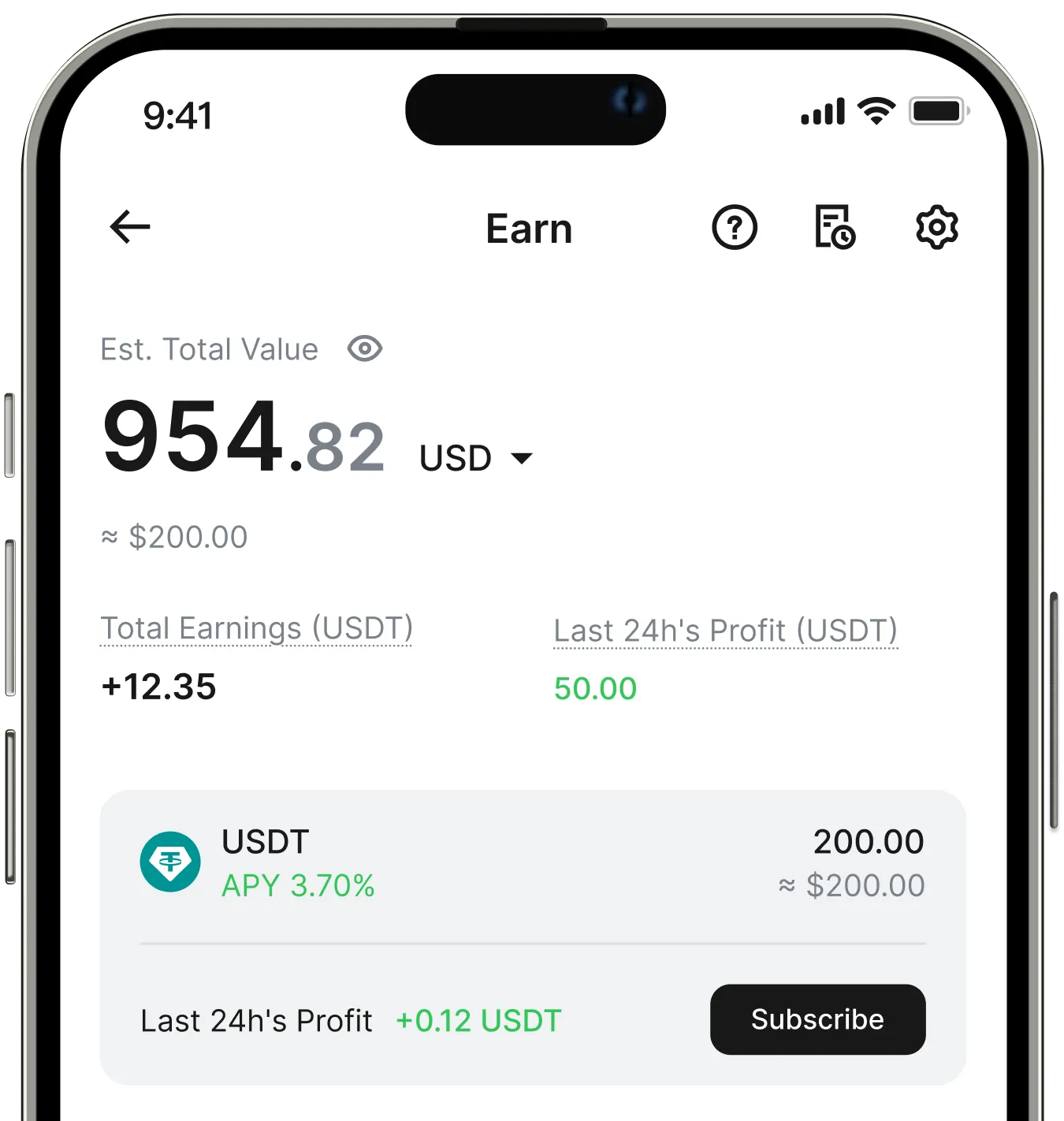The width and height of the screenshot is (1064, 1121).
Task: Open the help question mark icon
Action: [735, 228]
